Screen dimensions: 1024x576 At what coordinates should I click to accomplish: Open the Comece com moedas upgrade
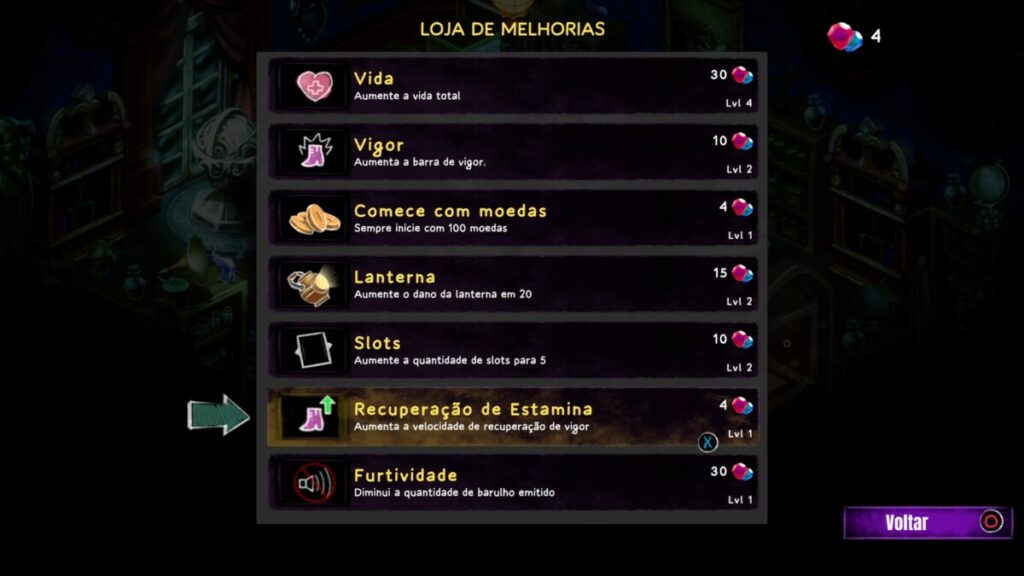512,218
